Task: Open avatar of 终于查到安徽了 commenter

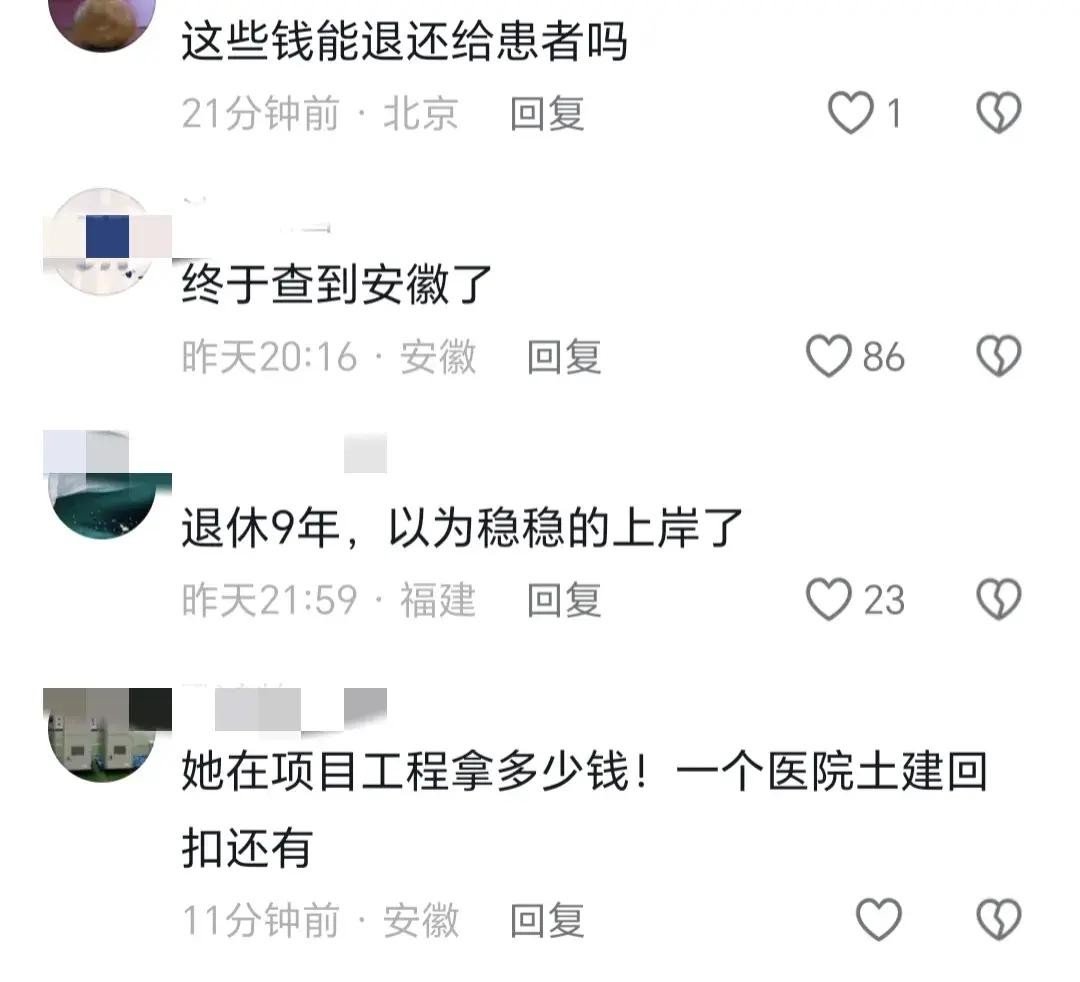Action: pos(102,241)
